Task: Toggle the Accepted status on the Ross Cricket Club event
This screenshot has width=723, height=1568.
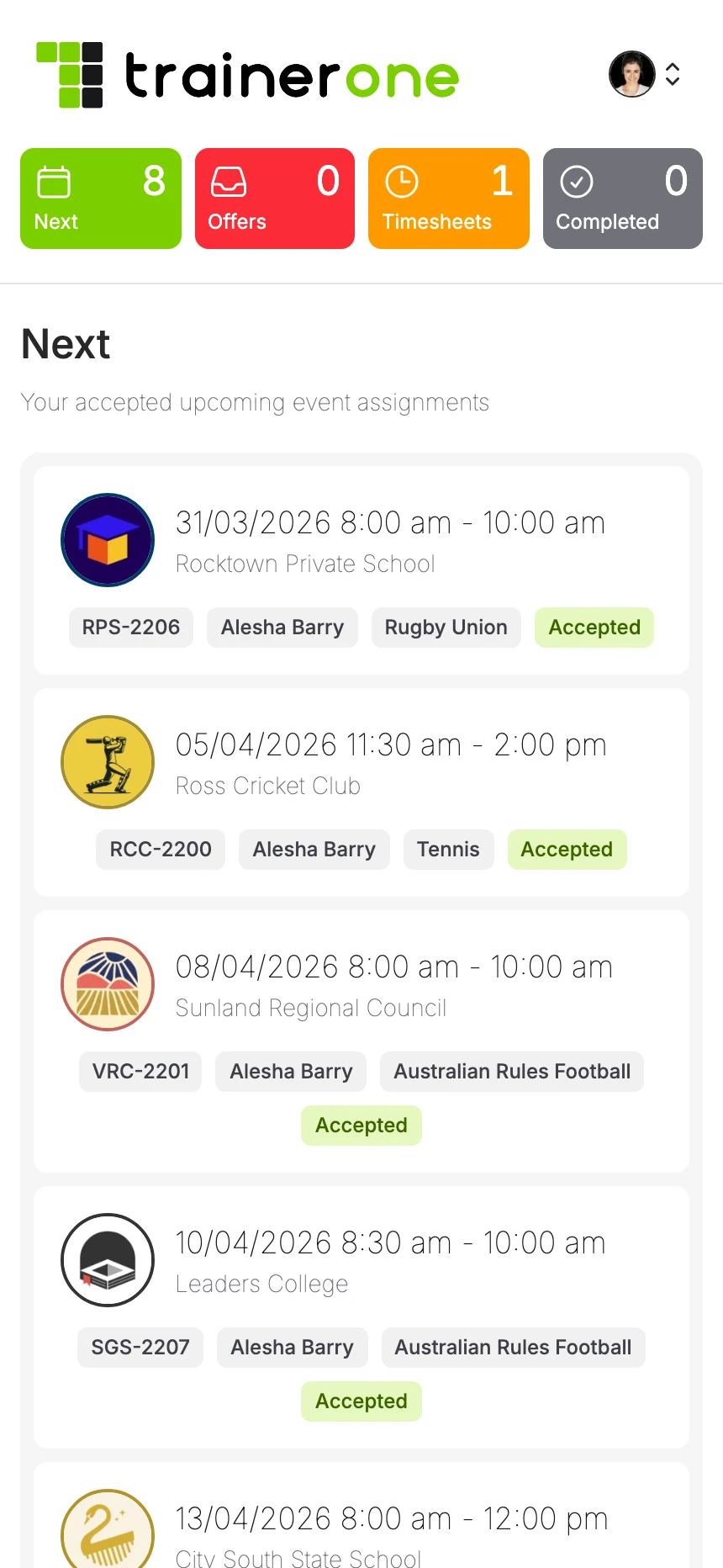Action: click(567, 849)
